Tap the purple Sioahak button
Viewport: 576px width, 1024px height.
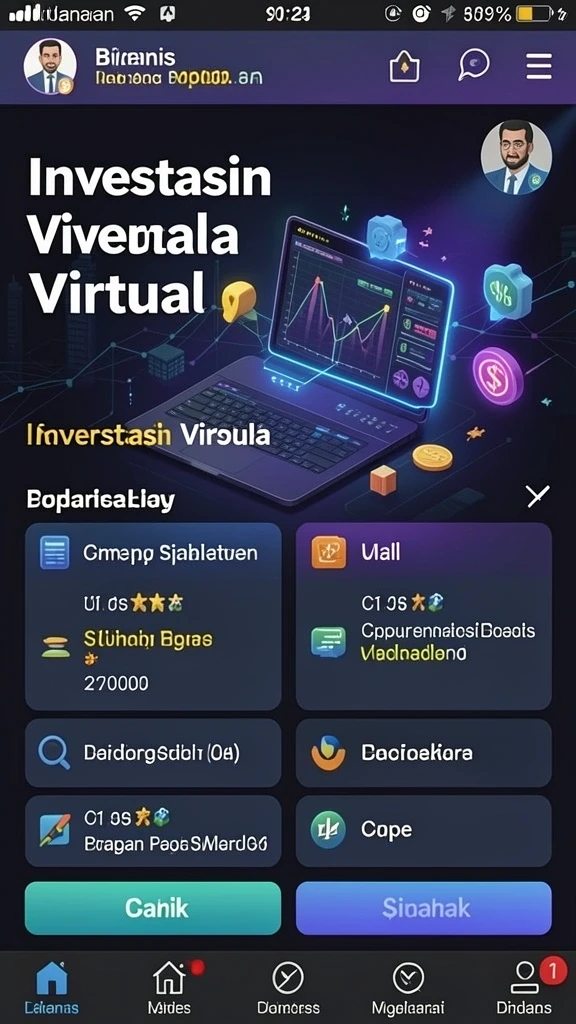(x=424, y=908)
